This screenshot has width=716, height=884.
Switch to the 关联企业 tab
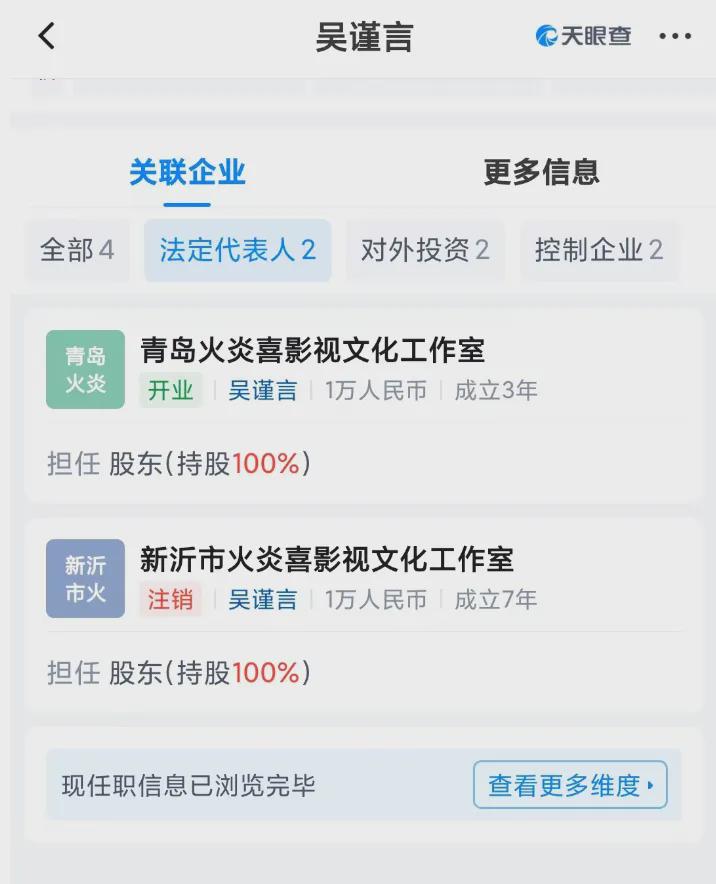coord(187,172)
